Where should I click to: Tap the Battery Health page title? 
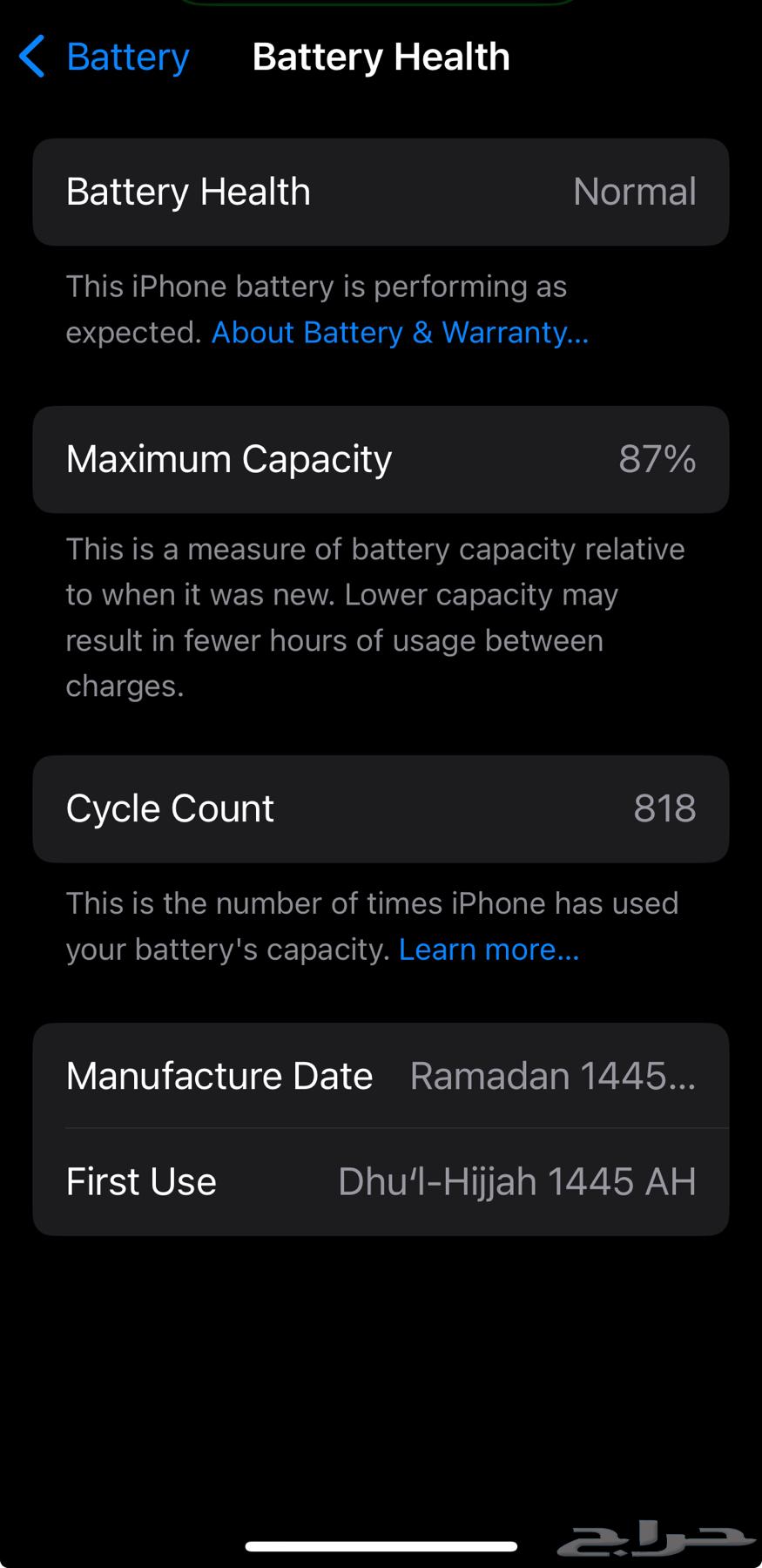click(x=381, y=57)
